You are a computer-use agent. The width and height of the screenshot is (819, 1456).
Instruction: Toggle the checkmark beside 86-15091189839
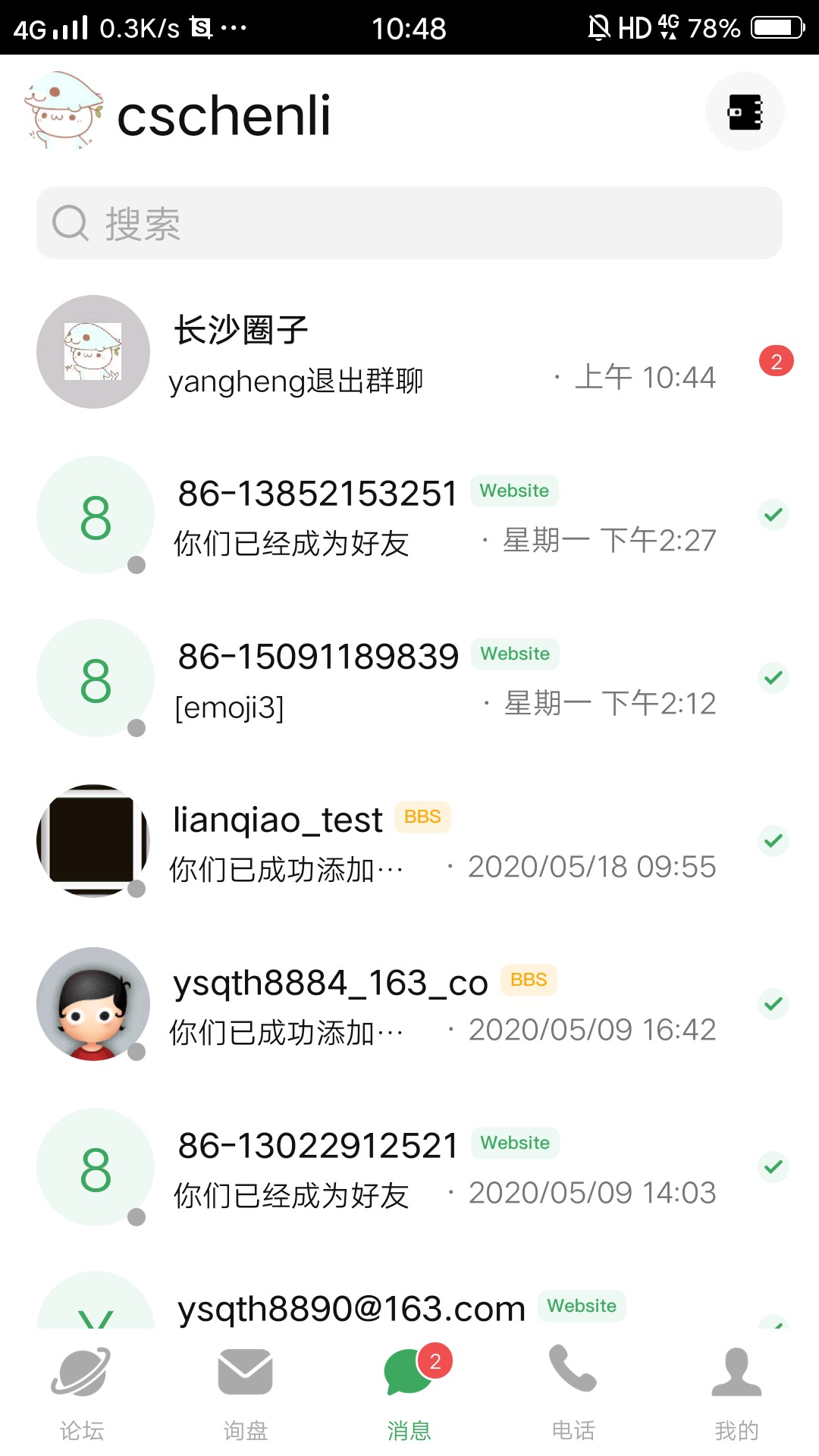coord(773,678)
